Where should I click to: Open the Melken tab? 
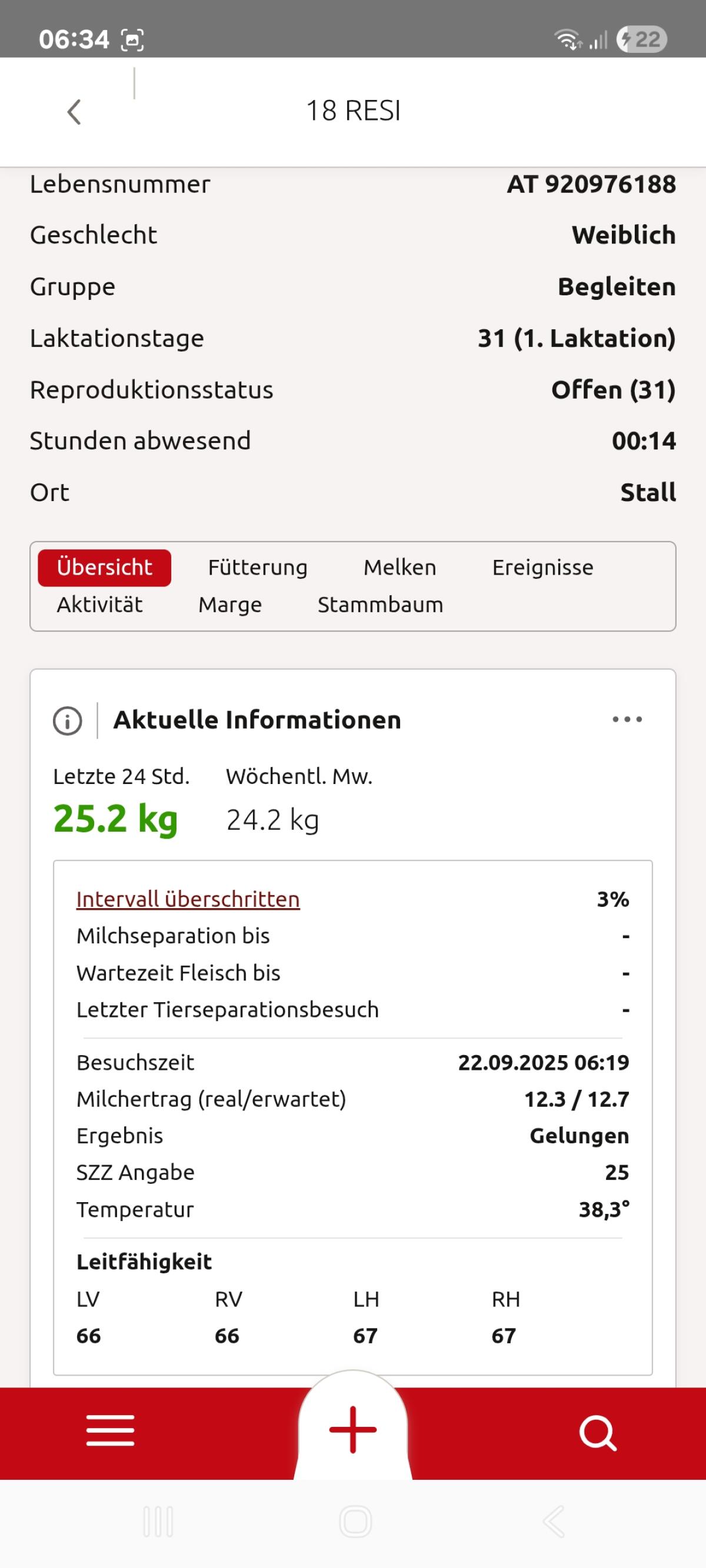399,568
